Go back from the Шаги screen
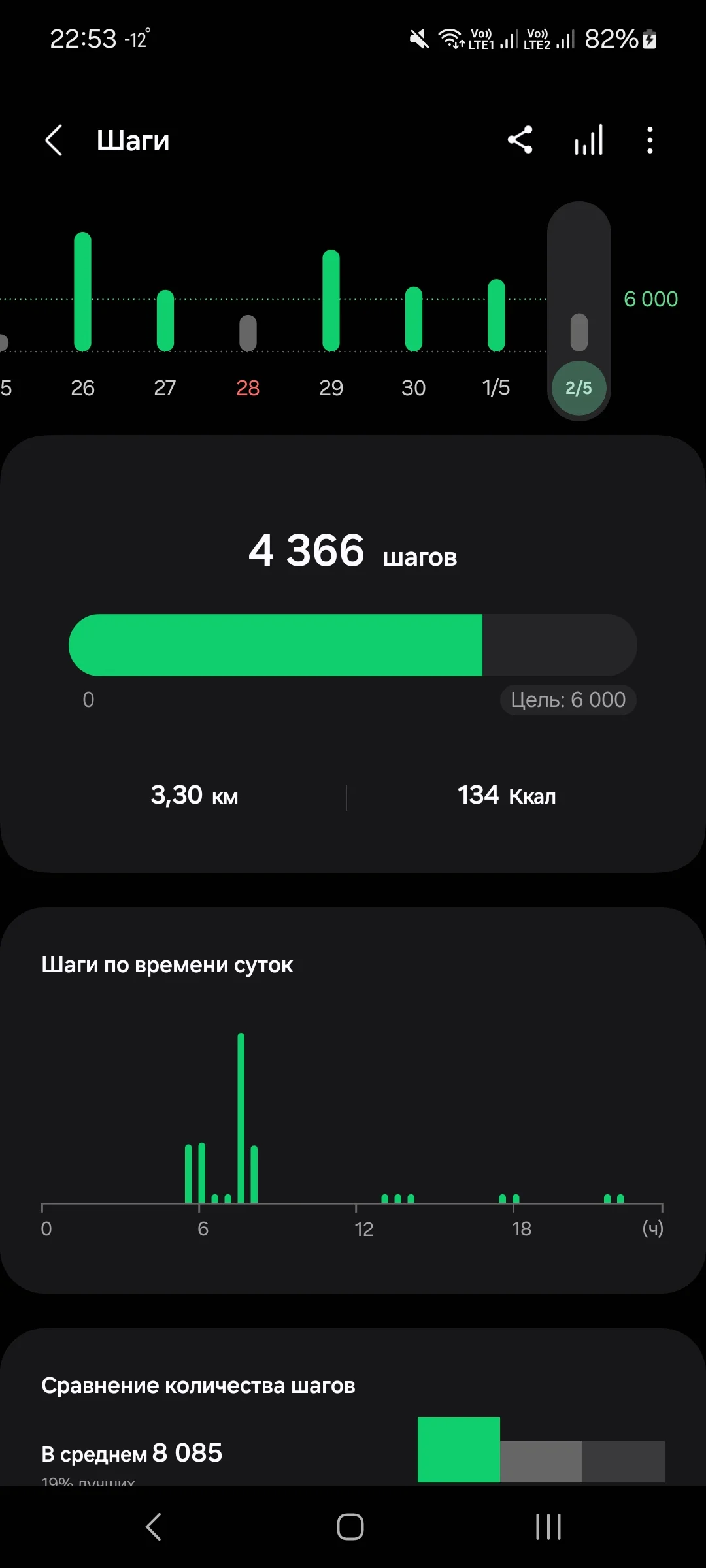Viewport: 706px width, 1568px height. 54,140
